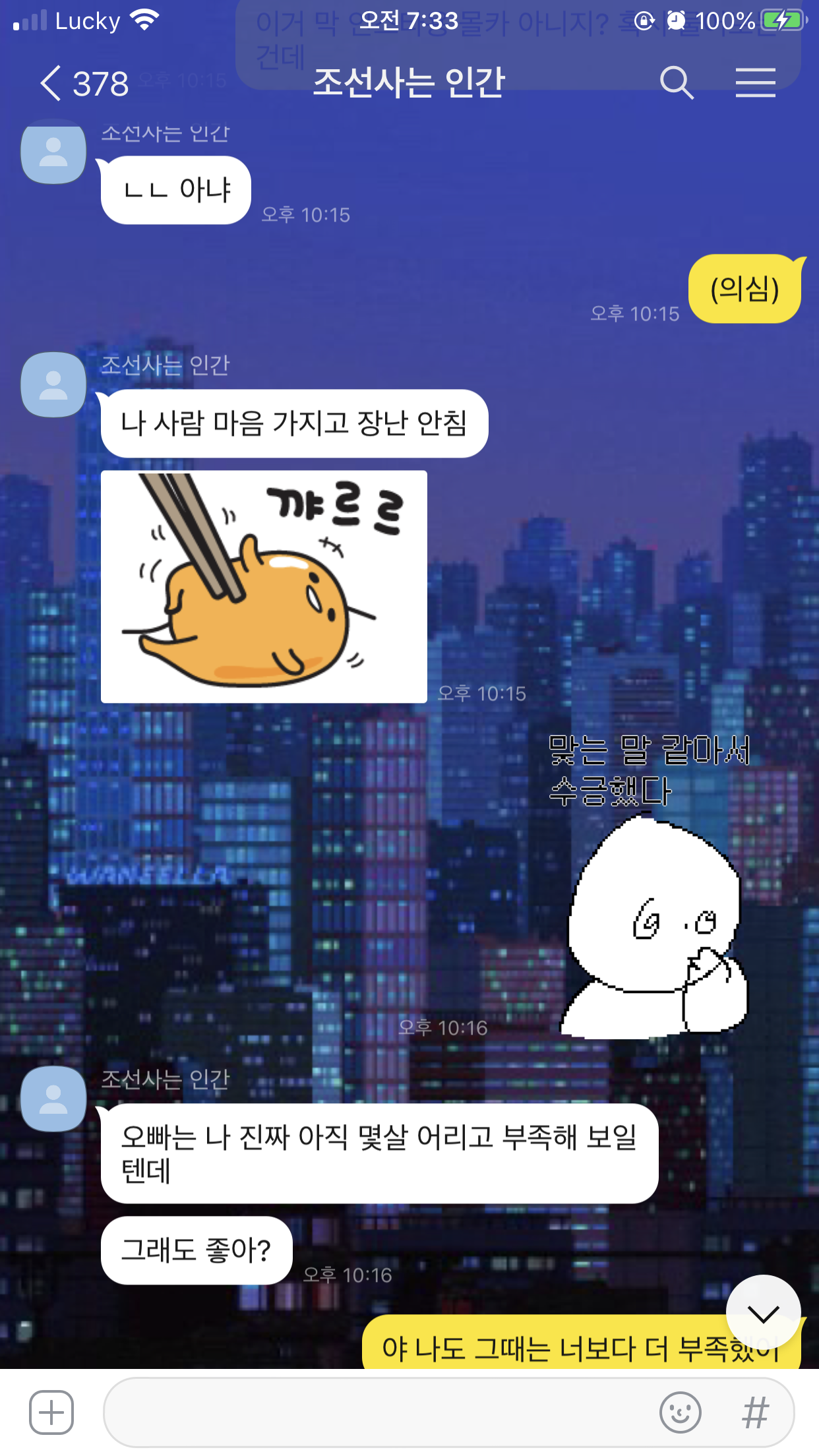Open the Gudetama sticker image
Image resolution: width=819 pixels, height=1456 pixels.
click(264, 586)
